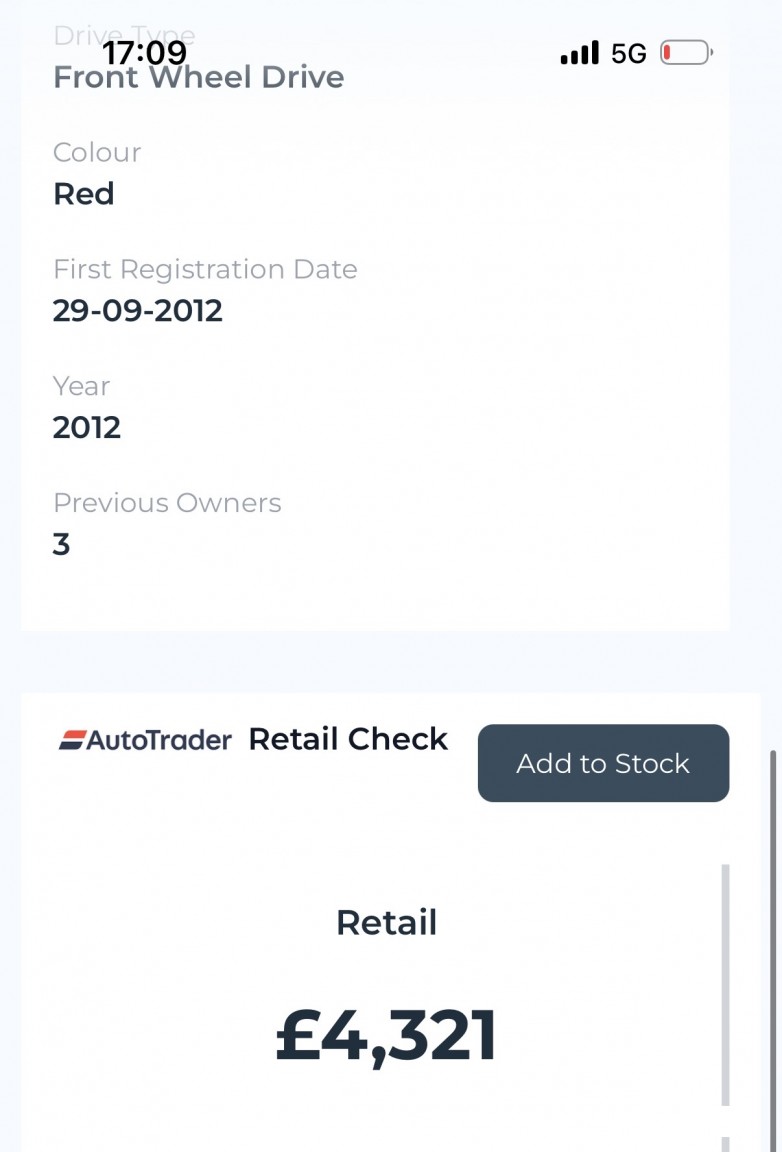Tap the Year label

click(x=81, y=386)
